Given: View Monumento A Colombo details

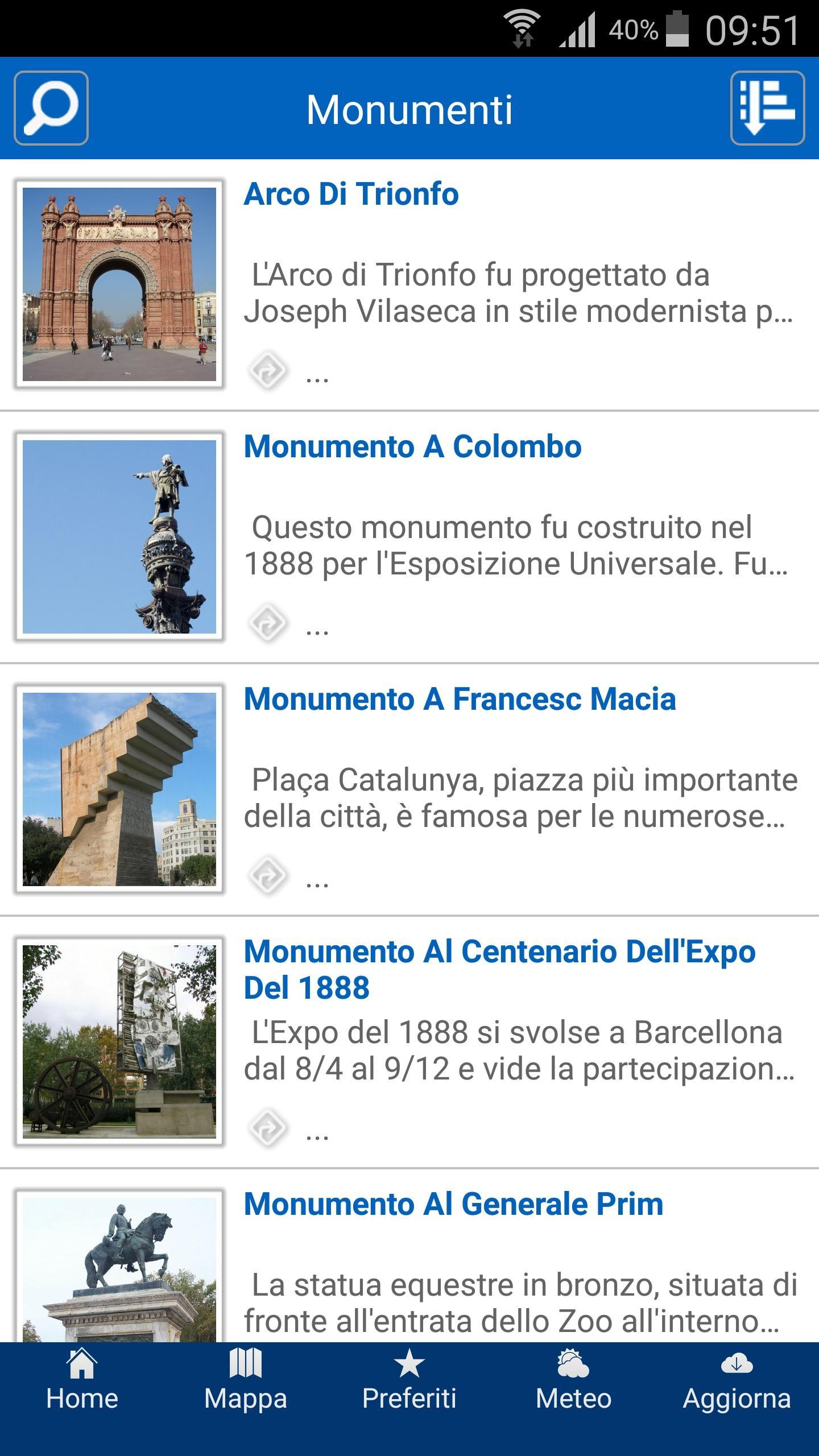Looking at the screenshot, I should click(x=412, y=447).
